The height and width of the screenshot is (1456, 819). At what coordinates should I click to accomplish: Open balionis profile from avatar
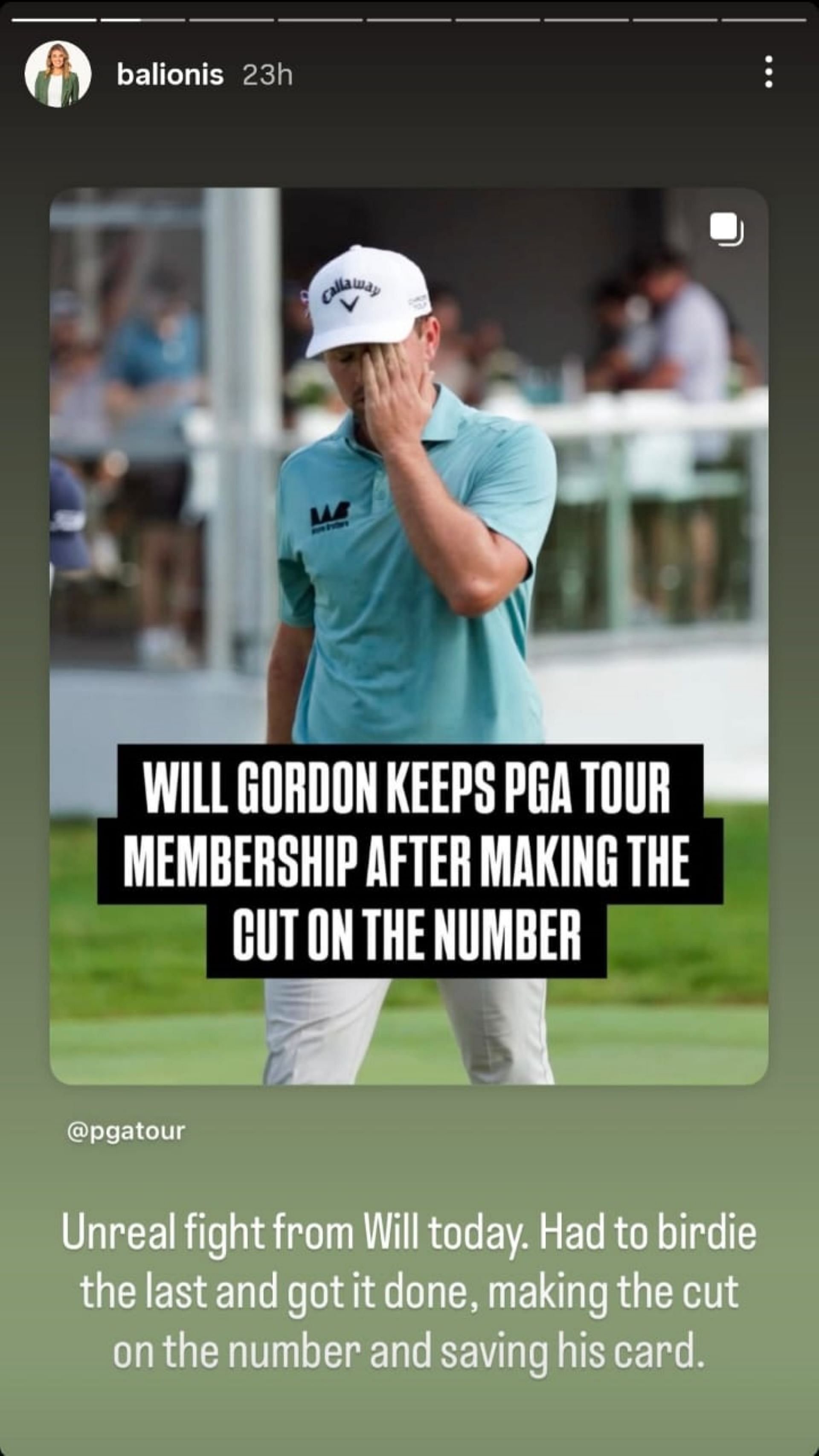[x=58, y=74]
